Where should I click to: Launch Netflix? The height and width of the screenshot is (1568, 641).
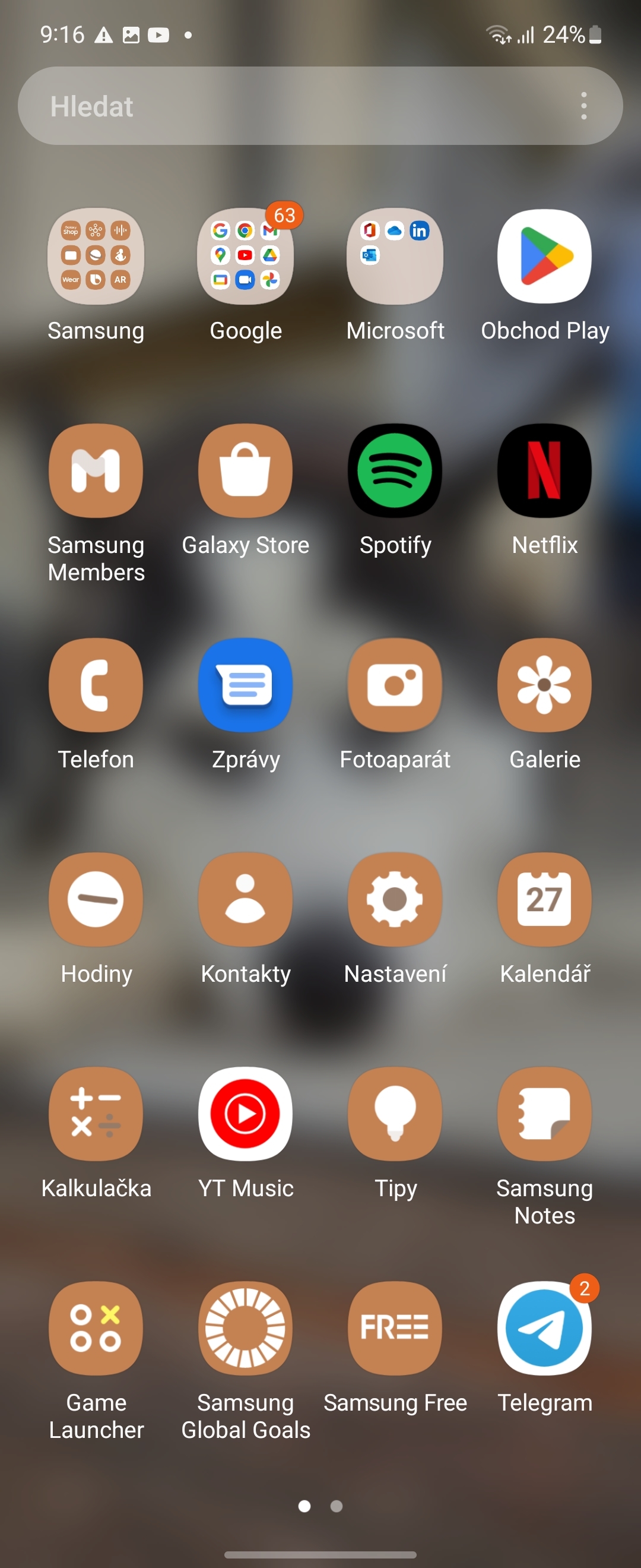click(x=544, y=472)
